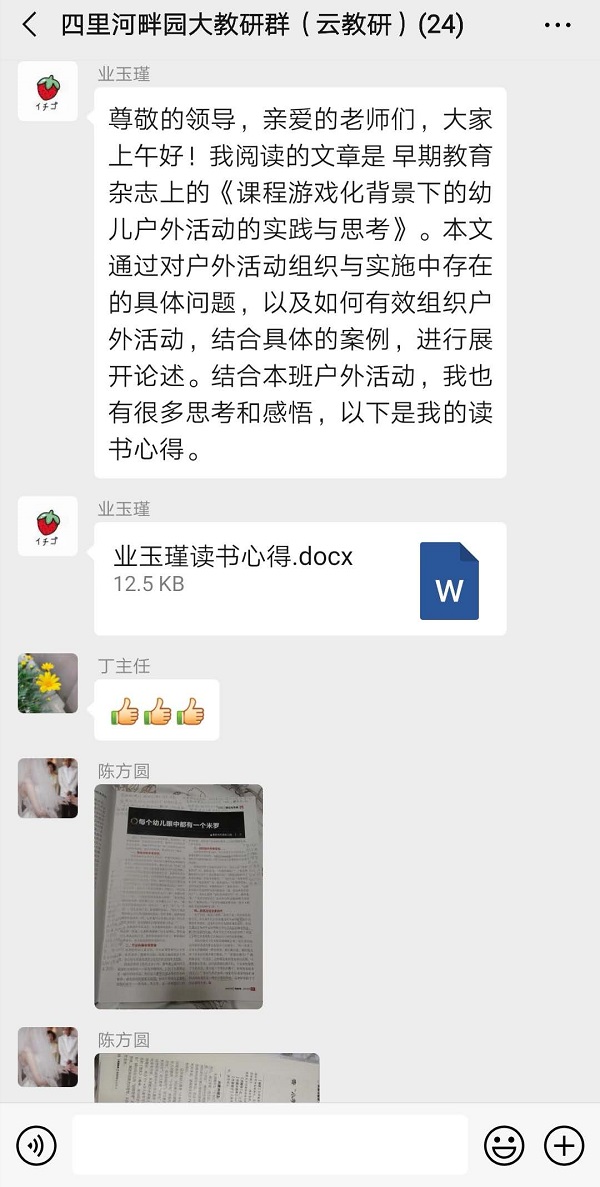
Task: Switch to voice message input
Action: pyautogui.click(x=36, y=1145)
